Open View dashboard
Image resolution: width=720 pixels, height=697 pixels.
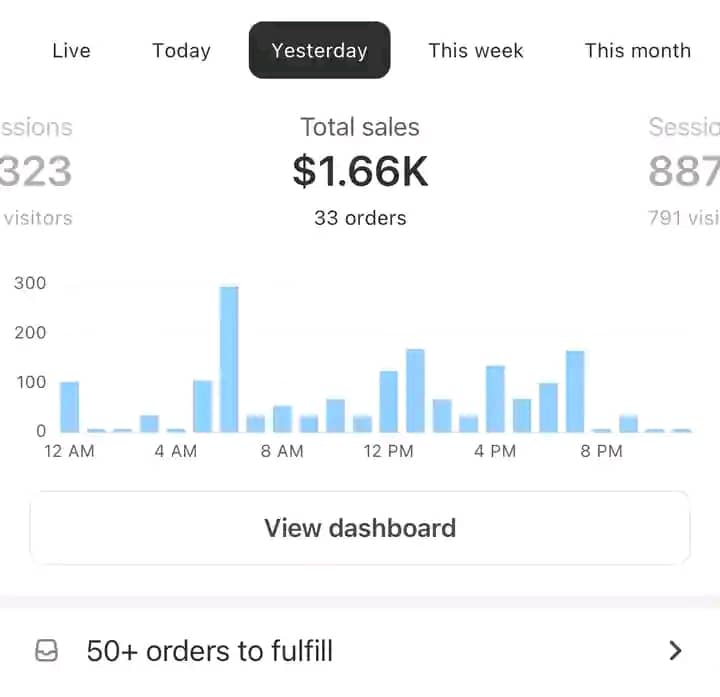click(x=360, y=528)
